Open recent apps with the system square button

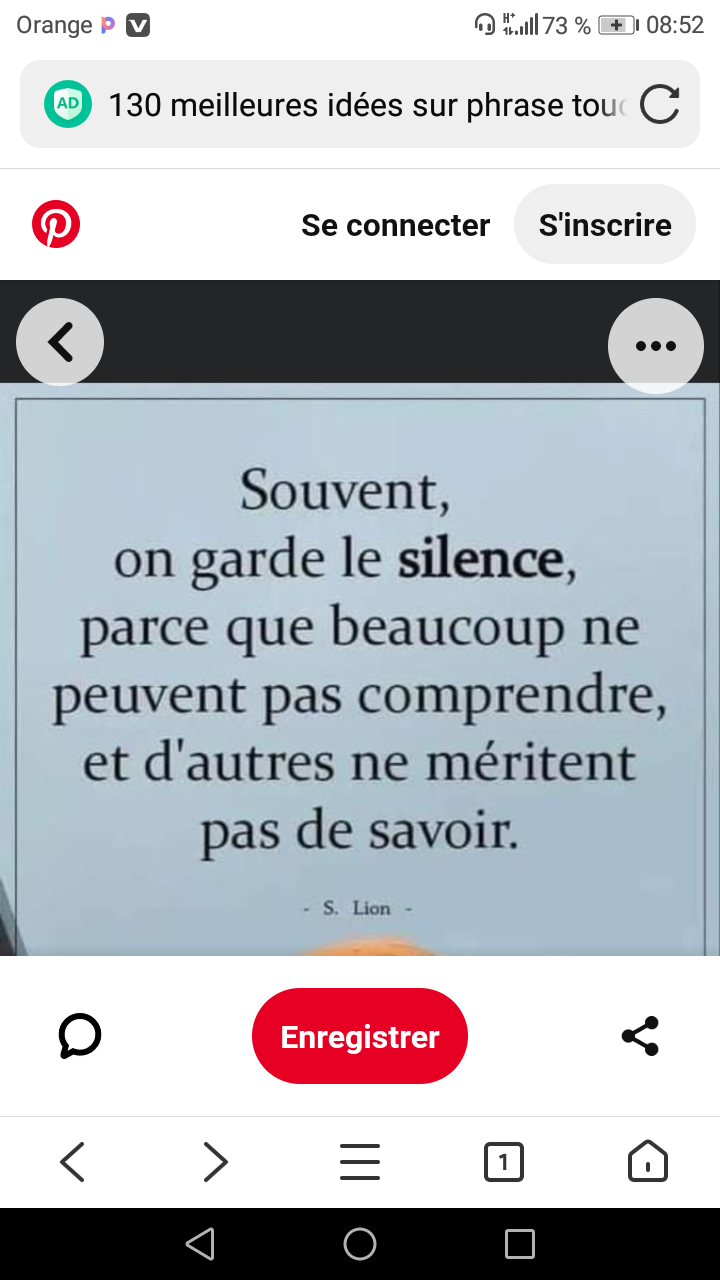tap(520, 1244)
